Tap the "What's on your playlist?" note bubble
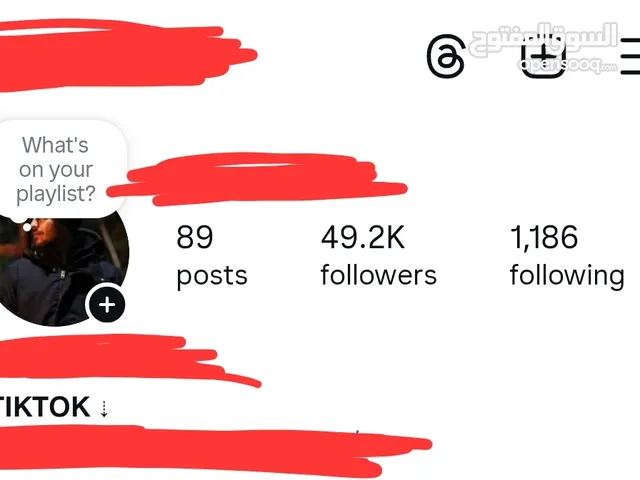 [56, 169]
